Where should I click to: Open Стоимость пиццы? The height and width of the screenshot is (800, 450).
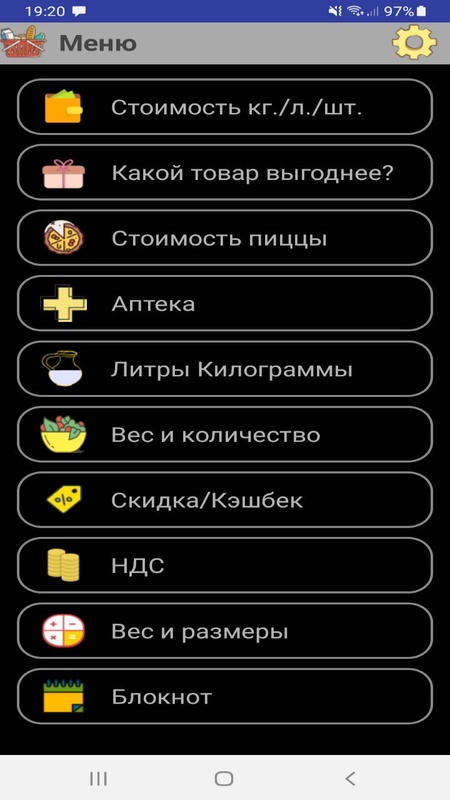click(225, 238)
